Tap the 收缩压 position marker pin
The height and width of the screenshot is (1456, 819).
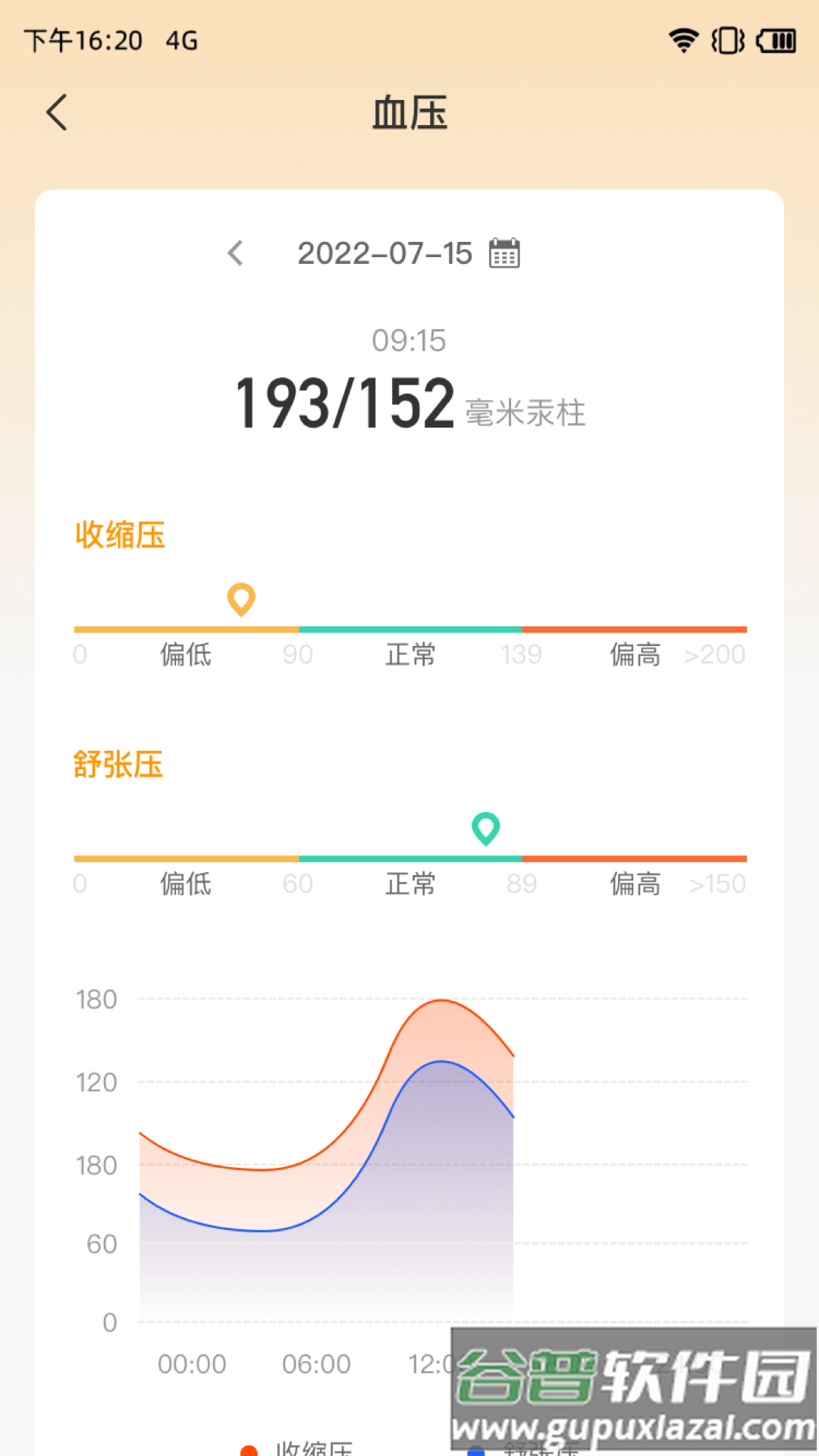tap(240, 601)
